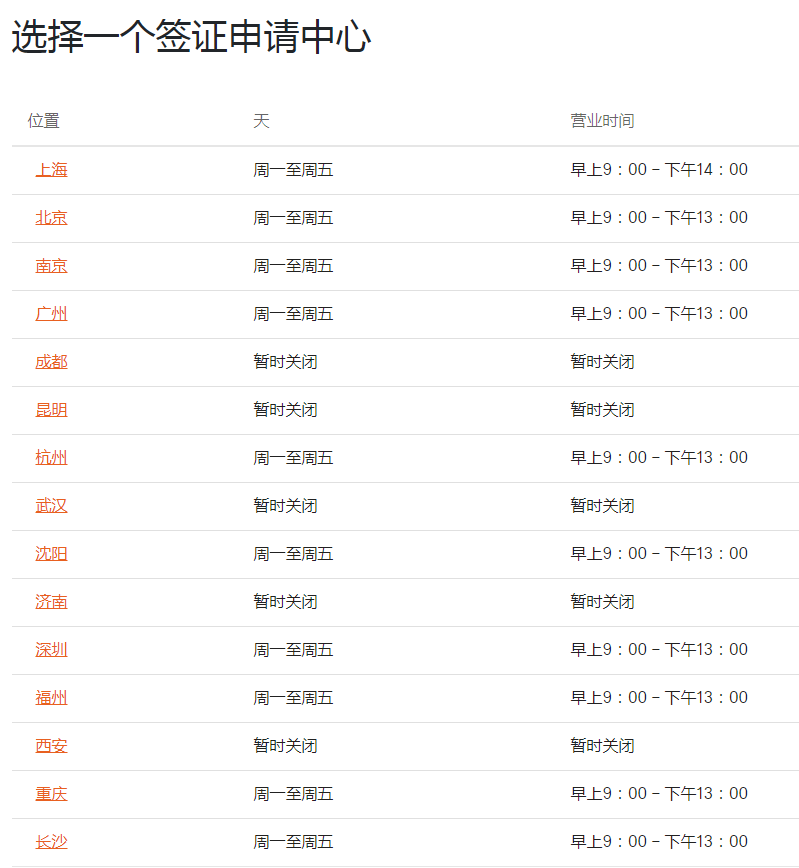
Task: Open the 沈阳 center link
Action: [x=51, y=554]
